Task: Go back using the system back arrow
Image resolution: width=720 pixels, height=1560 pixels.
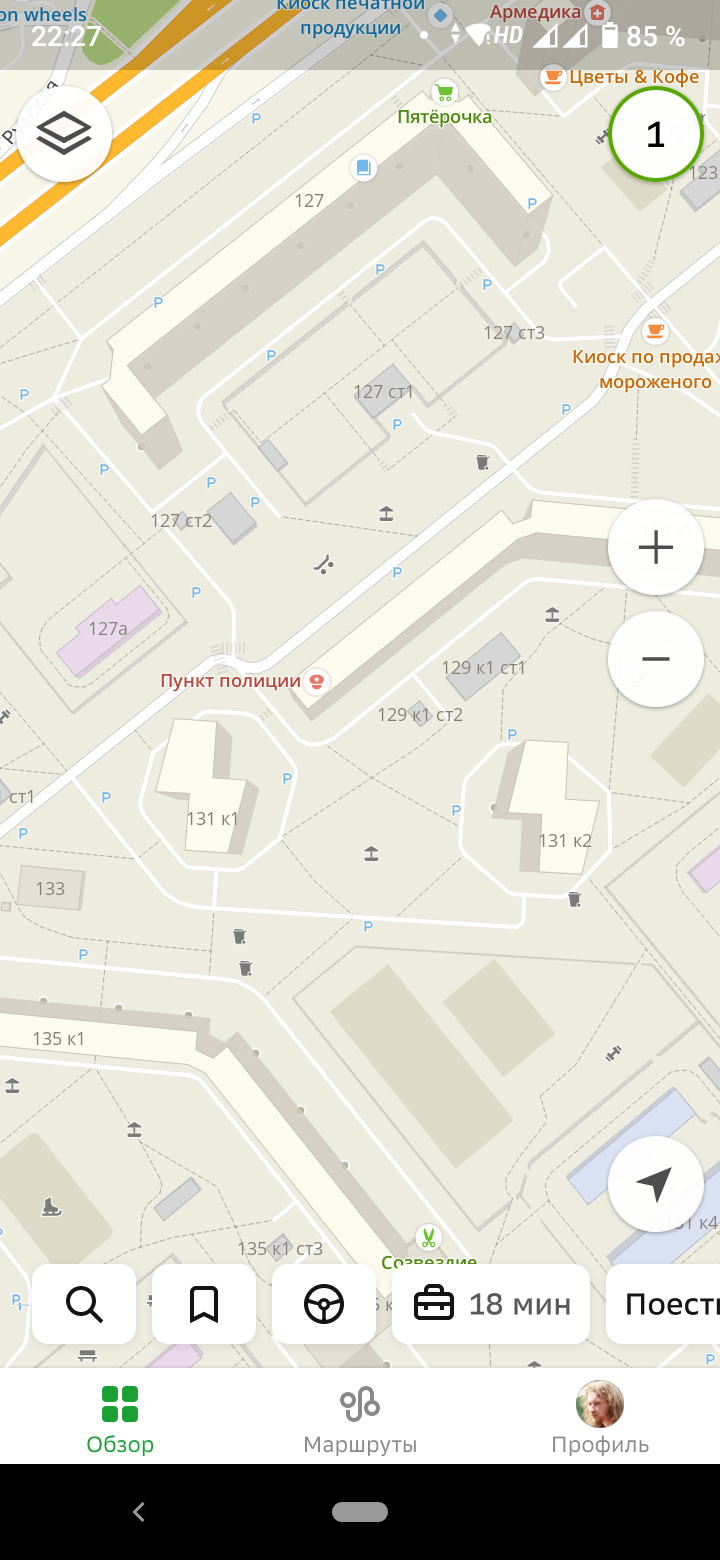Action: (x=139, y=1512)
